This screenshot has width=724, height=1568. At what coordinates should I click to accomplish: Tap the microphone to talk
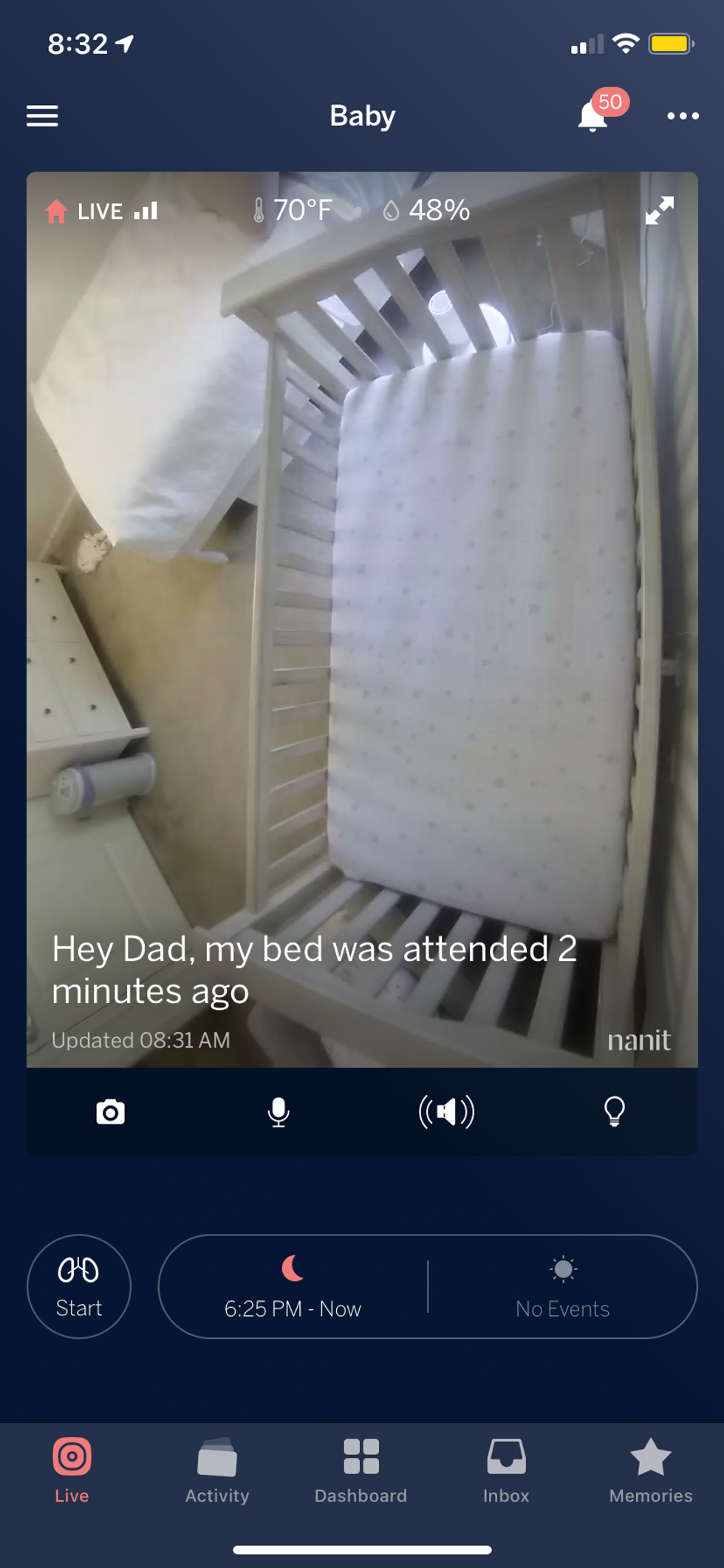click(x=279, y=1112)
